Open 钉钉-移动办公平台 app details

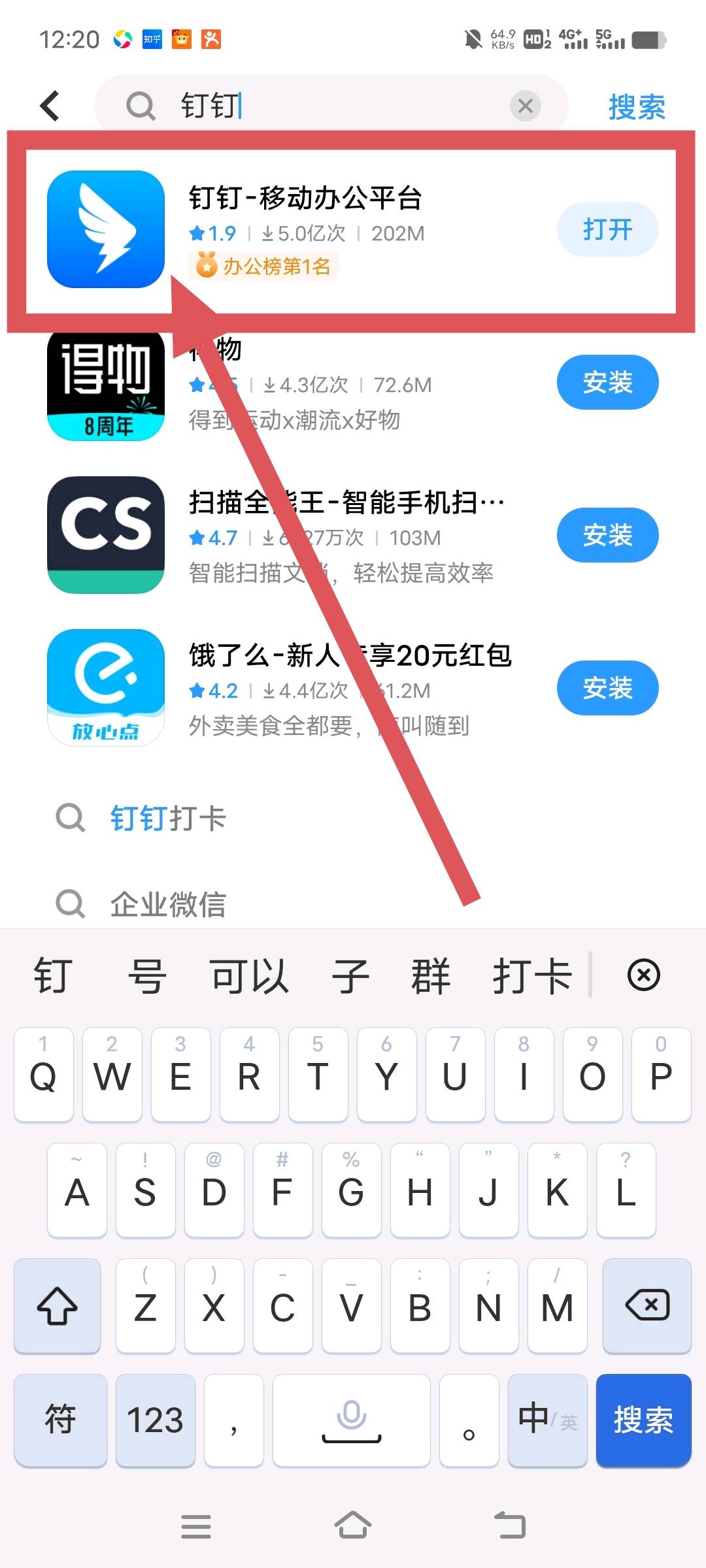click(305, 198)
